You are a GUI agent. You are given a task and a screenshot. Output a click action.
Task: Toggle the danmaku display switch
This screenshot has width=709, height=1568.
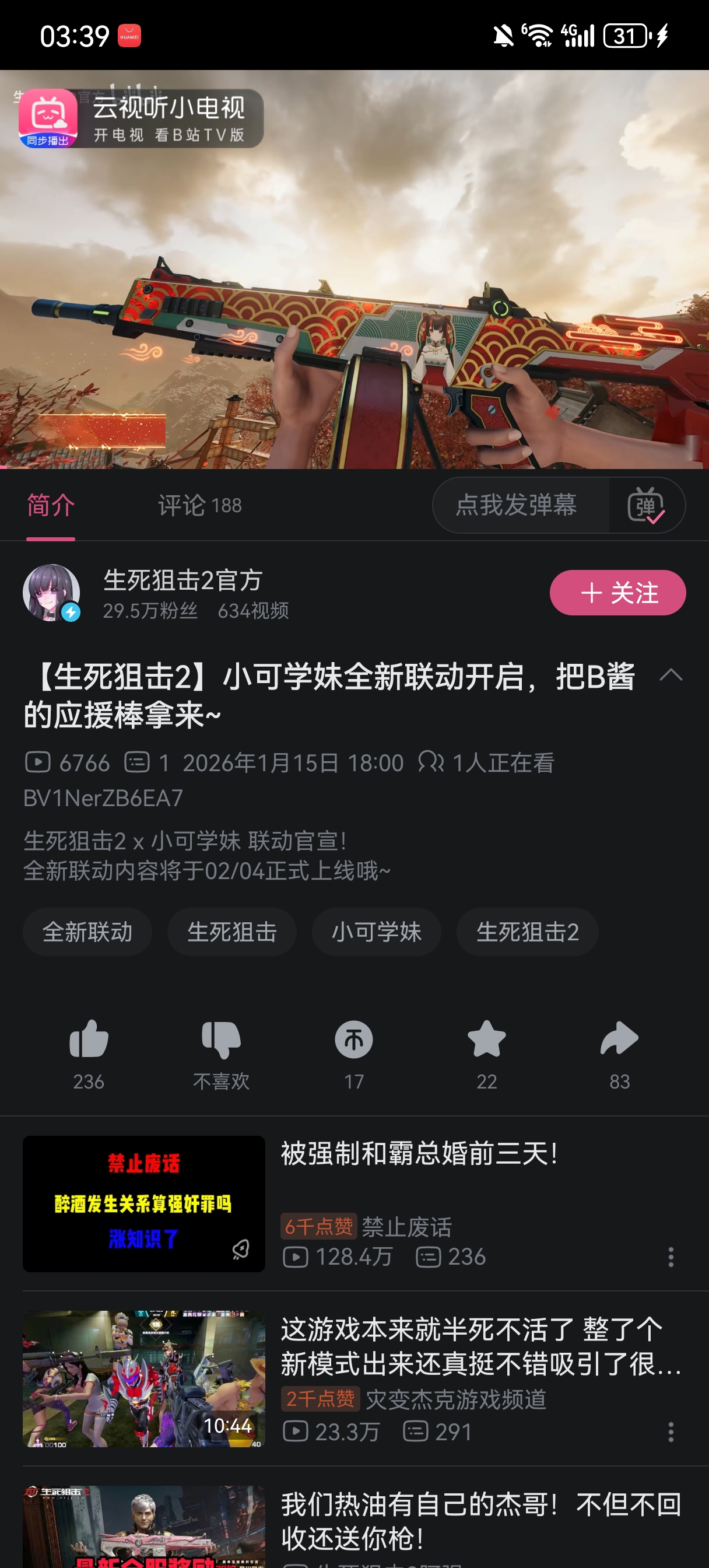coord(645,505)
